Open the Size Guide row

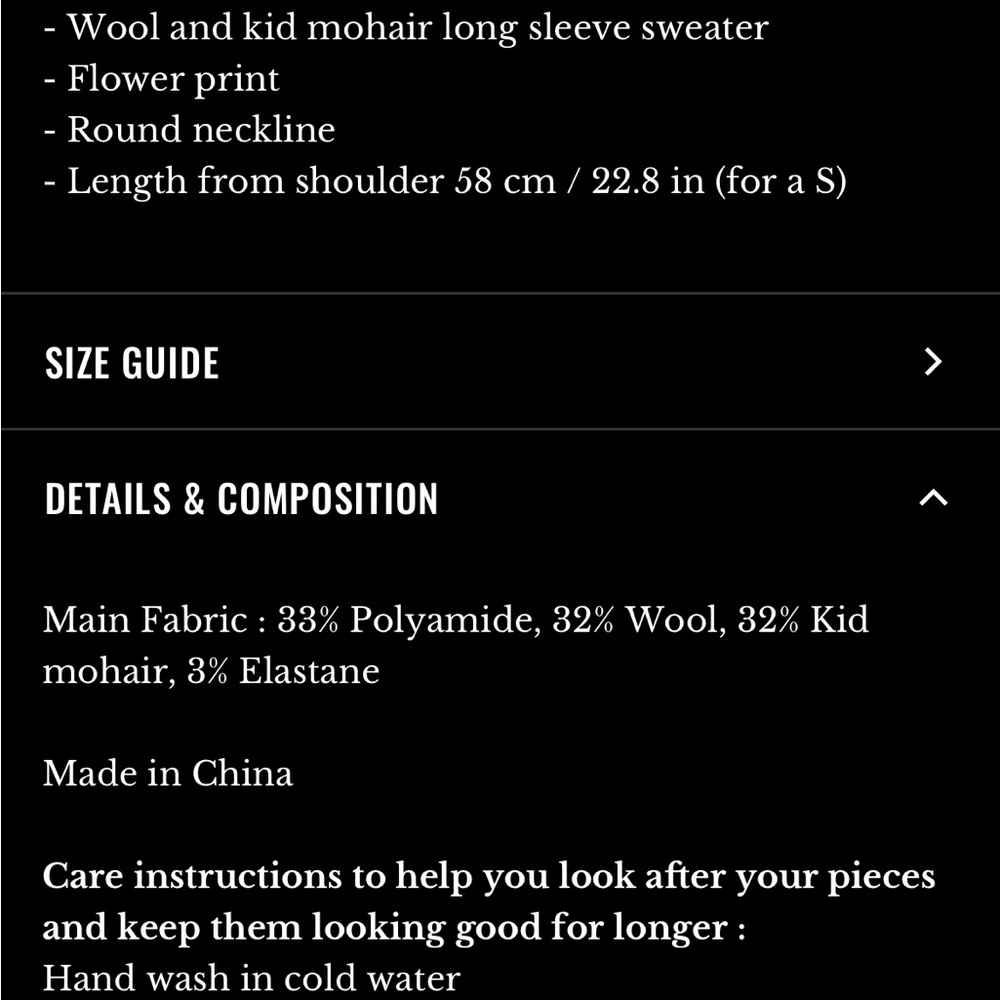tap(500, 362)
